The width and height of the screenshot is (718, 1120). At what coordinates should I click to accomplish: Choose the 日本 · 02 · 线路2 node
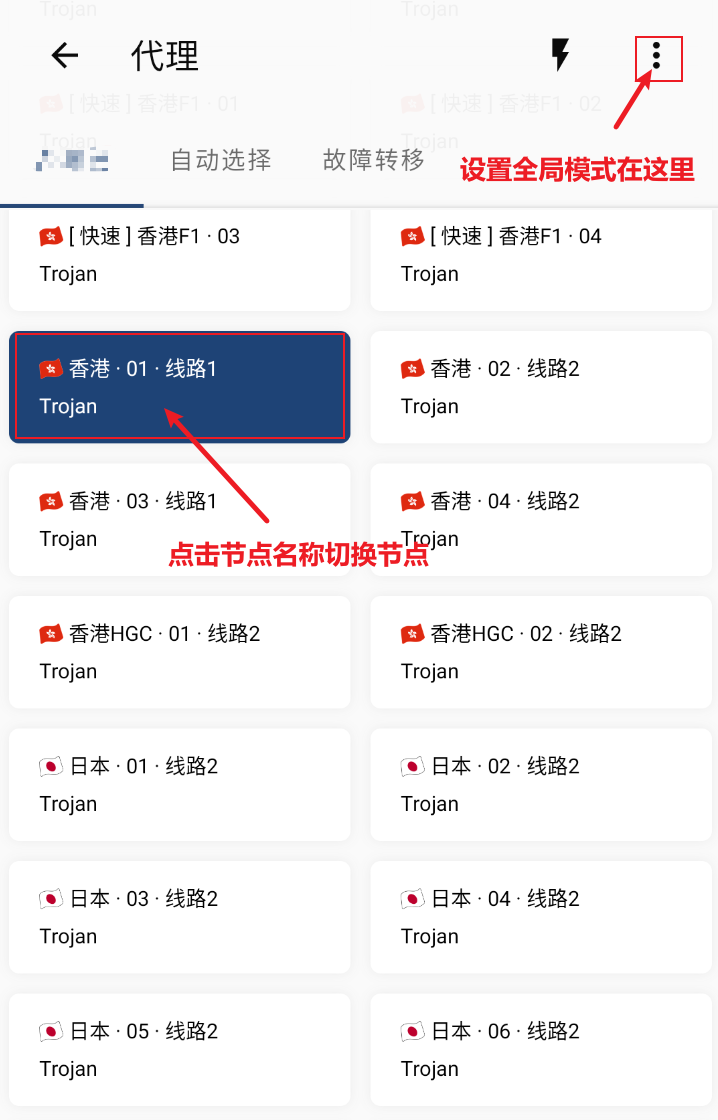pos(541,784)
